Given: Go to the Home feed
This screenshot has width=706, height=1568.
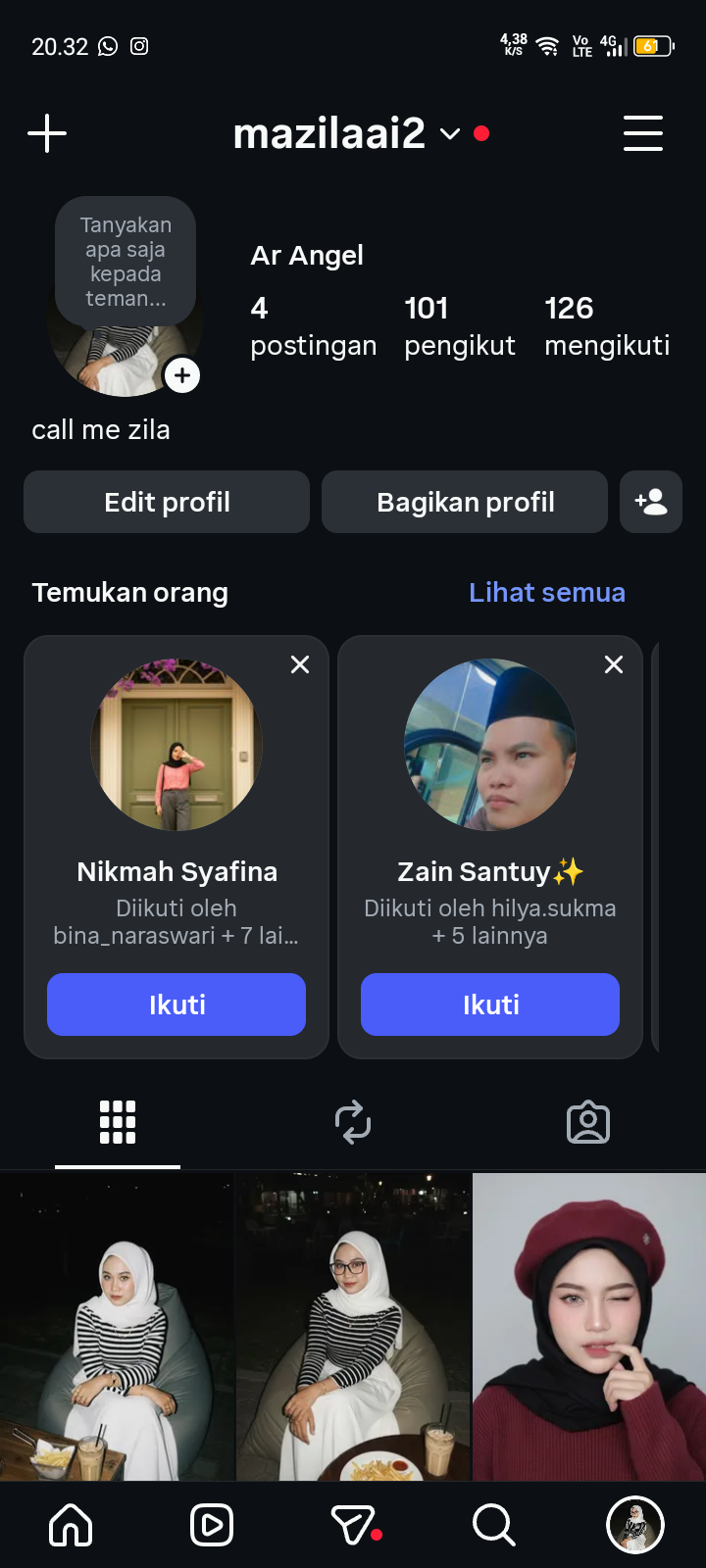Looking at the screenshot, I should (x=71, y=1525).
